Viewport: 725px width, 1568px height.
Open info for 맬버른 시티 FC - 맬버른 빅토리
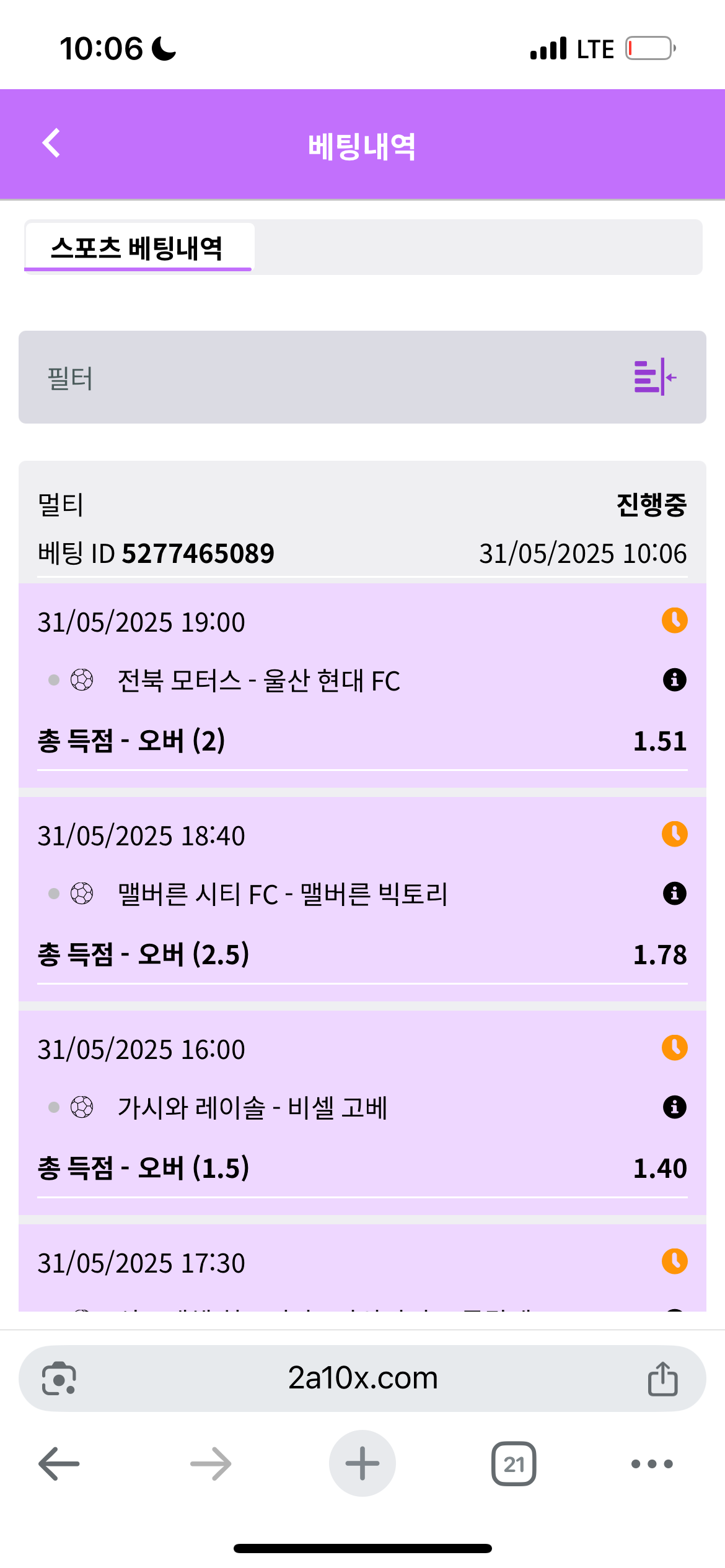(x=674, y=894)
